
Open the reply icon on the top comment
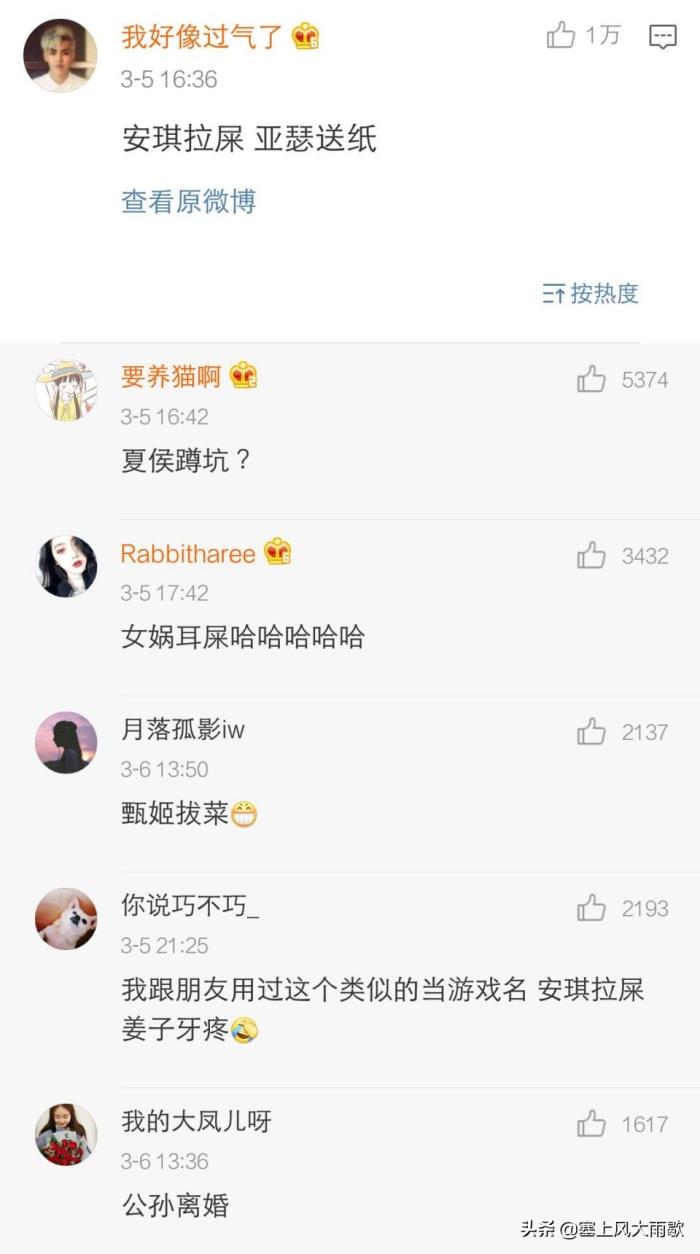click(x=662, y=37)
